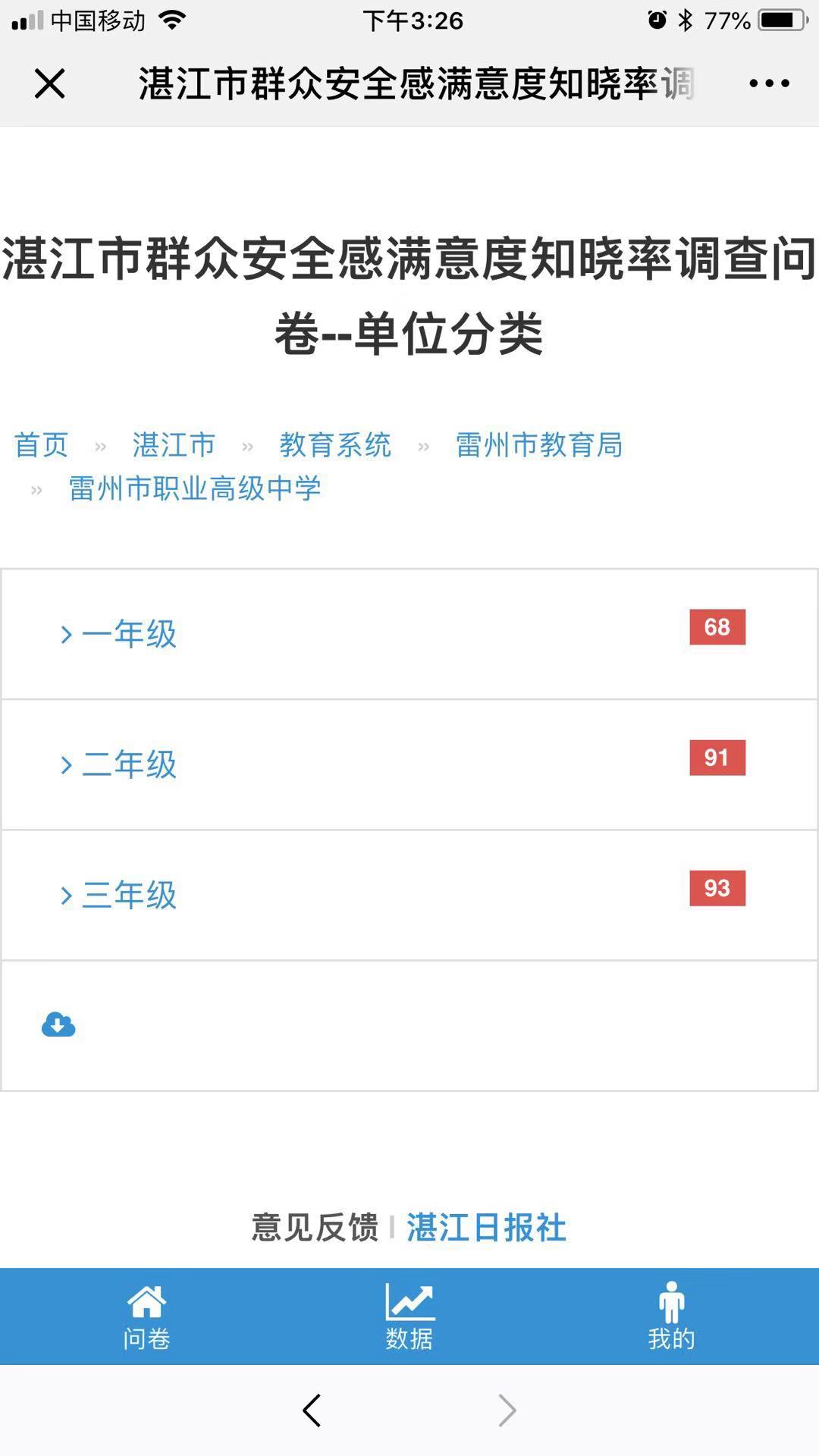Close the survey web page

pyautogui.click(x=50, y=83)
